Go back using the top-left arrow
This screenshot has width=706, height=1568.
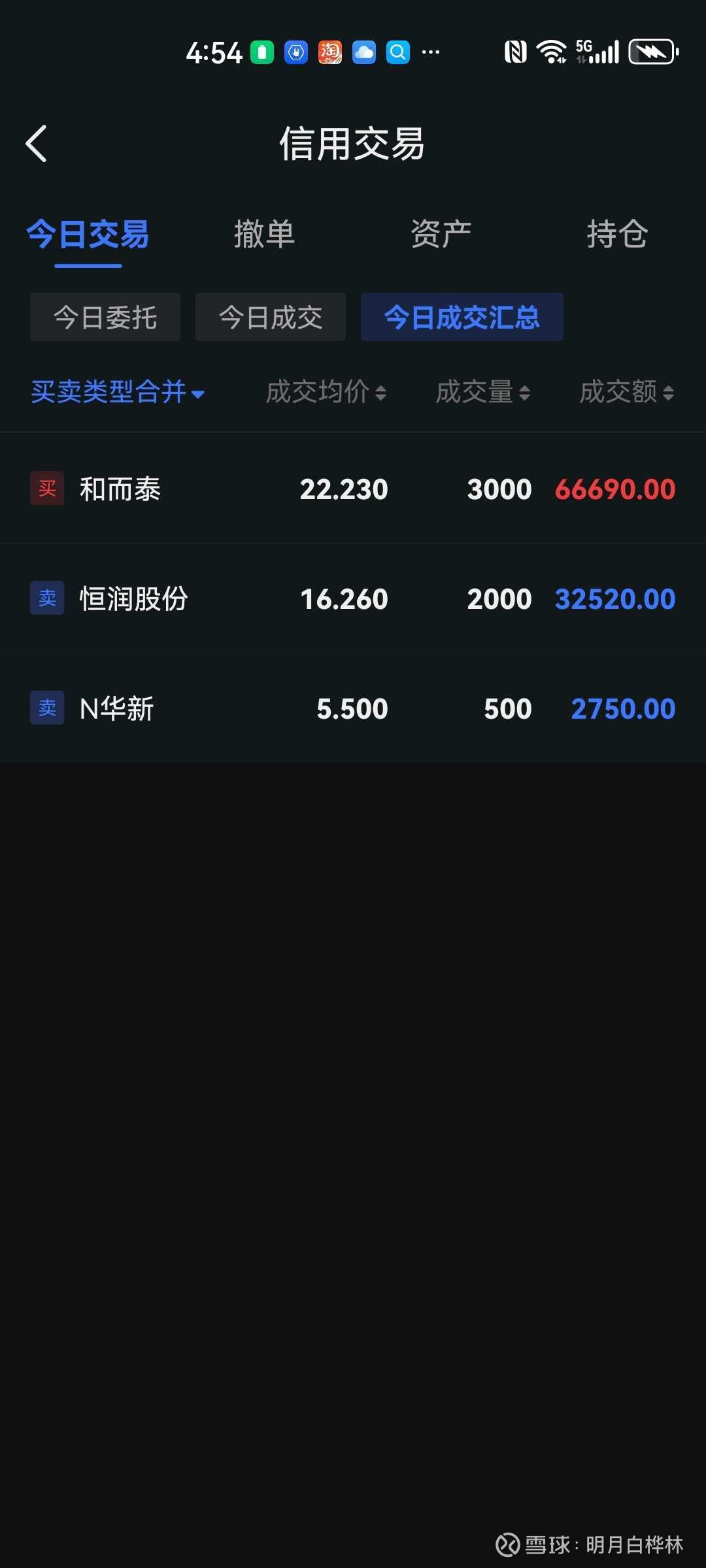click(36, 144)
